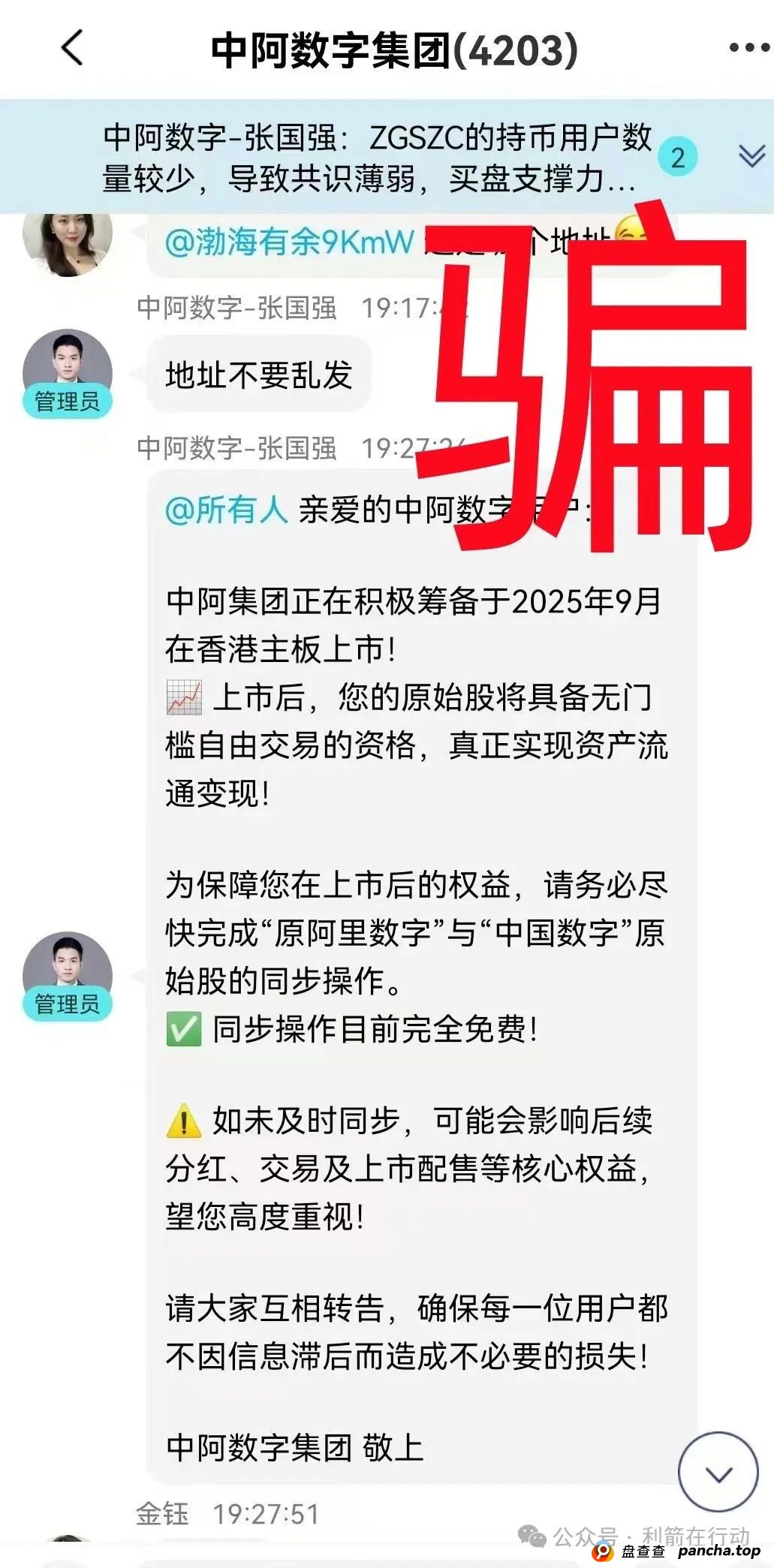Tap sender name 中阿数字-张国强

click(x=238, y=308)
